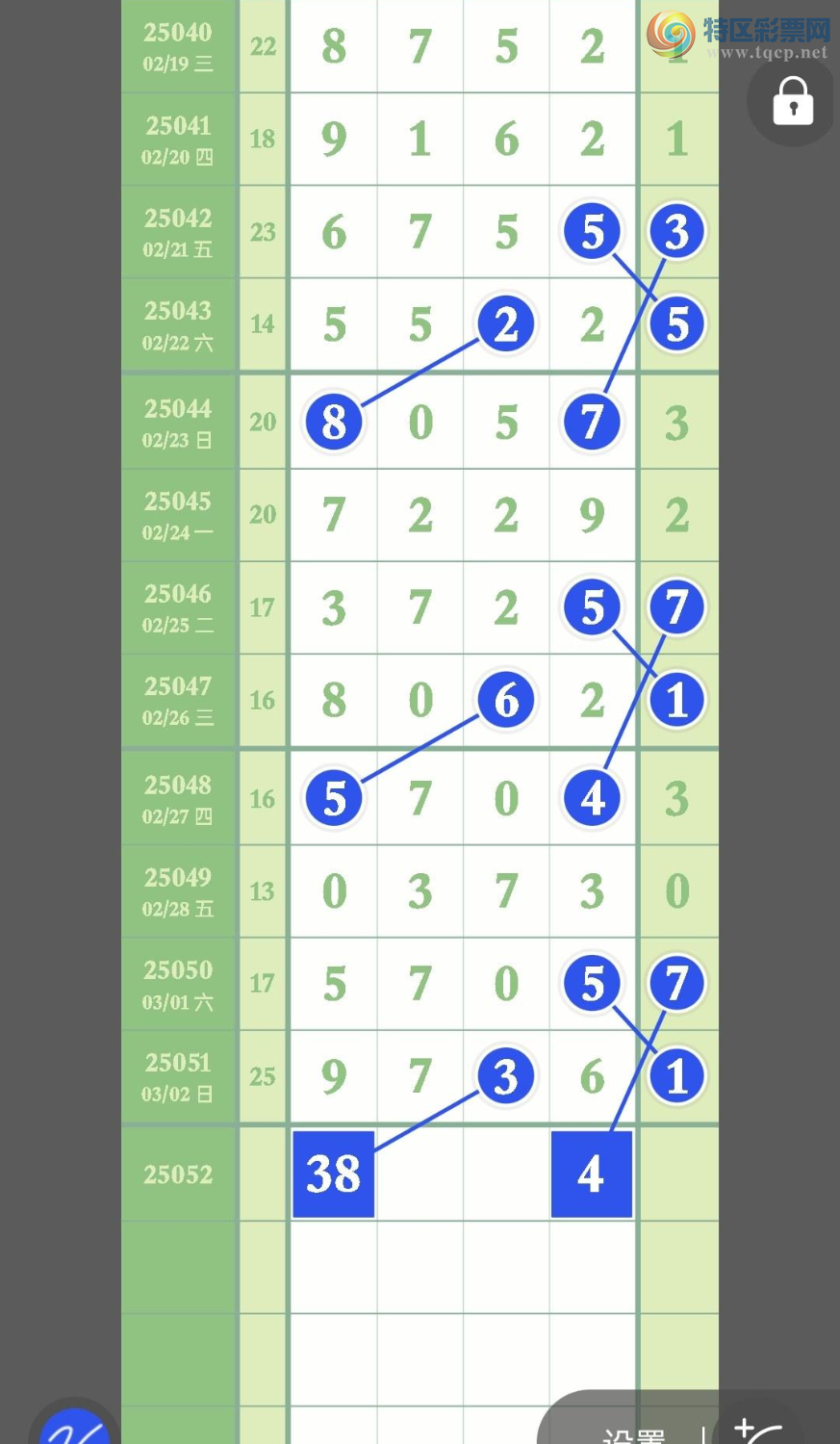Expand details for period 25040
840x1444 pixels.
[x=178, y=43]
